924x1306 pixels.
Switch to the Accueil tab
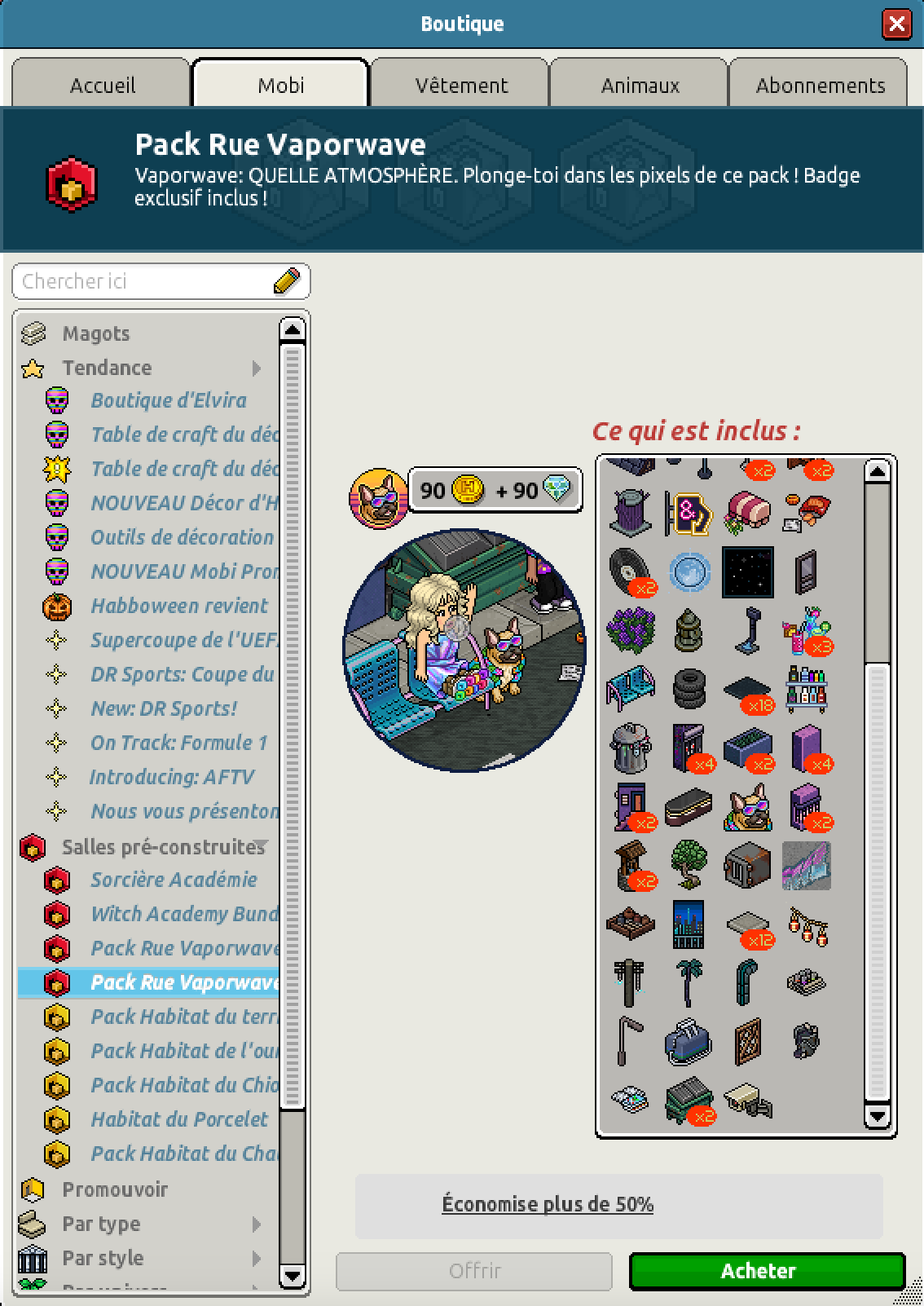102,85
